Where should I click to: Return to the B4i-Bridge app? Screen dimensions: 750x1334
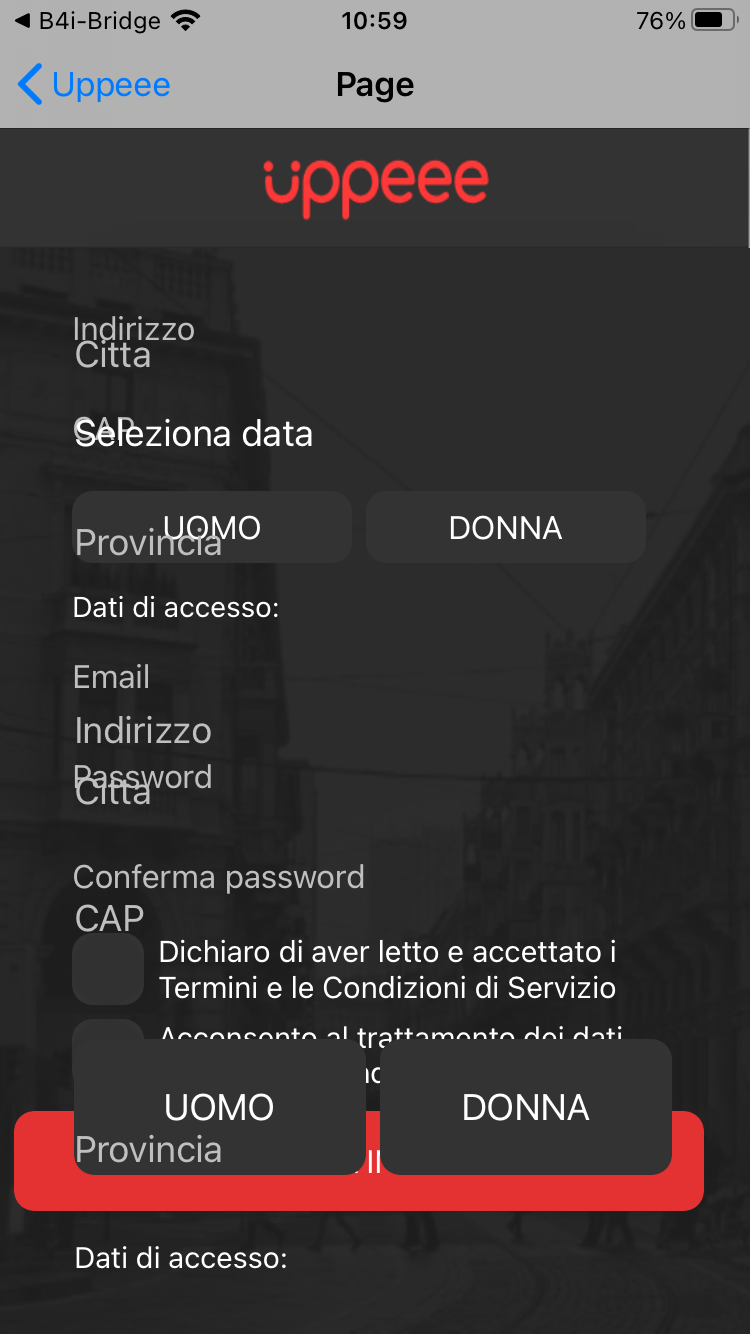(88, 21)
